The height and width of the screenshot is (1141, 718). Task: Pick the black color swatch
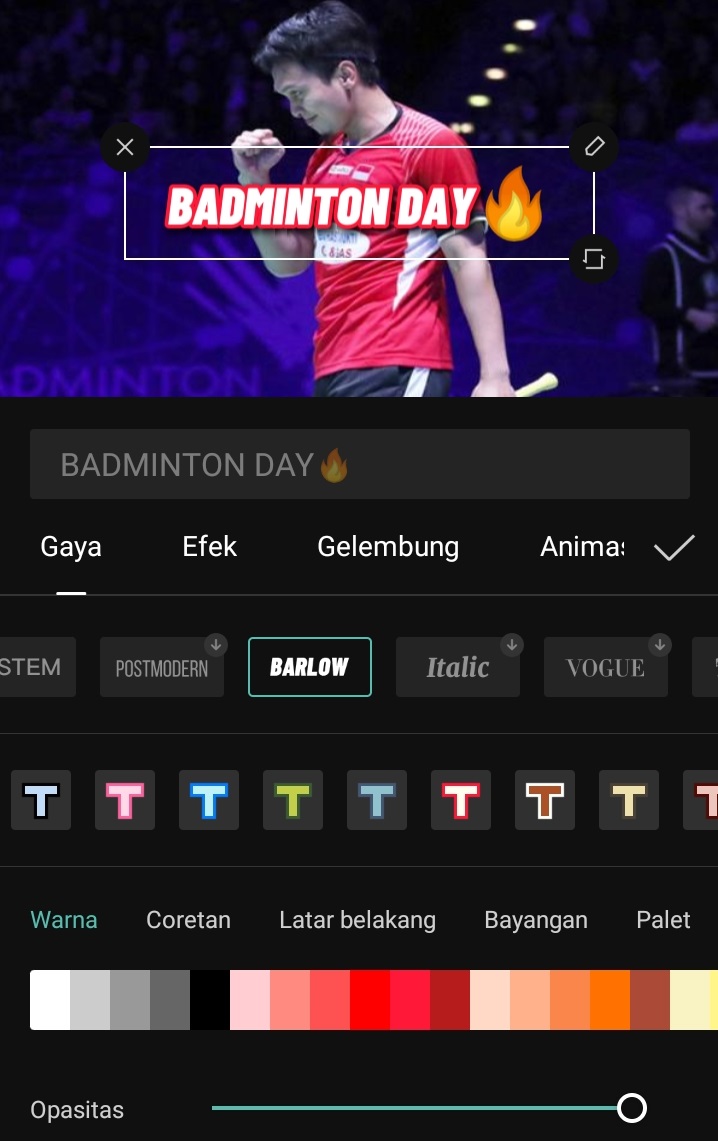click(x=210, y=999)
